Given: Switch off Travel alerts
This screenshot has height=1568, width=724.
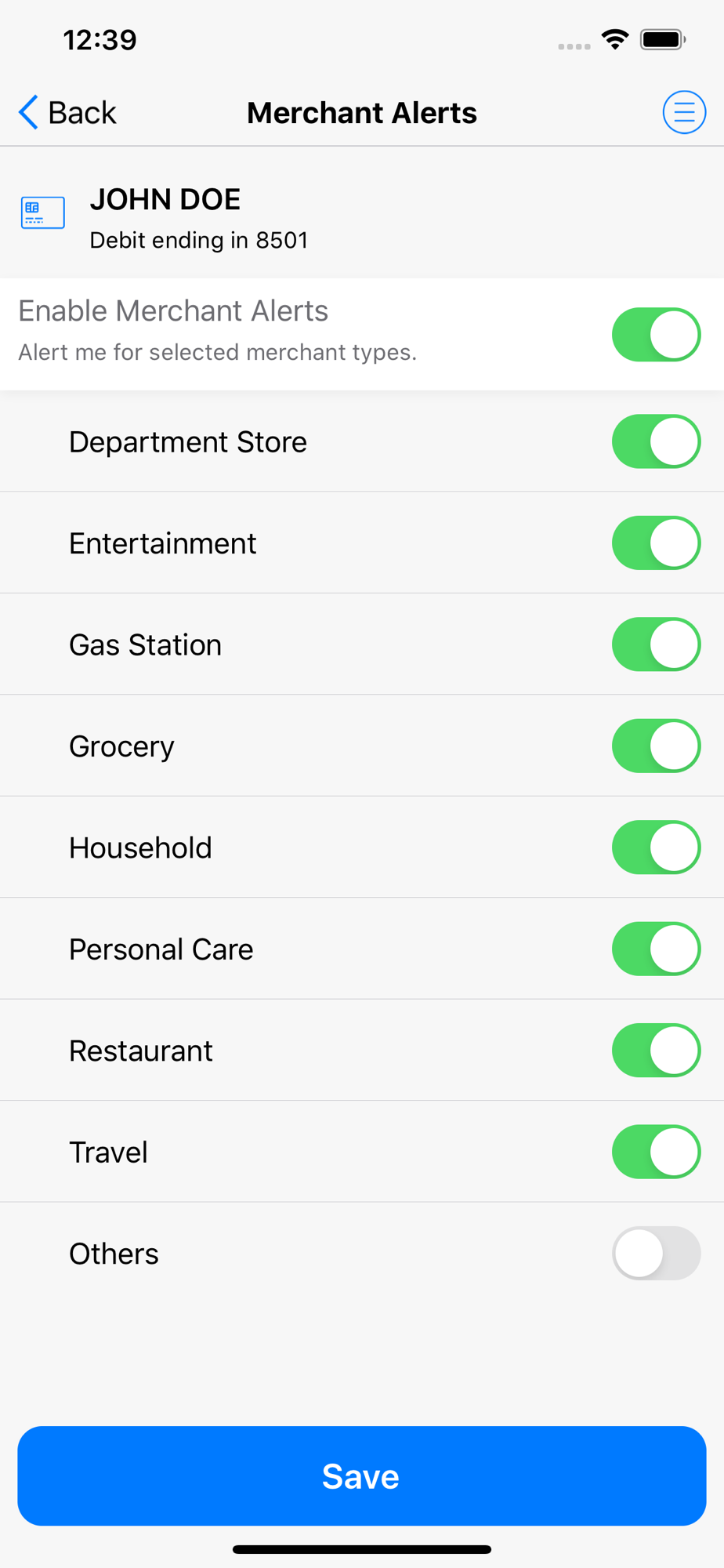Looking at the screenshot, I should point(656,1152).
